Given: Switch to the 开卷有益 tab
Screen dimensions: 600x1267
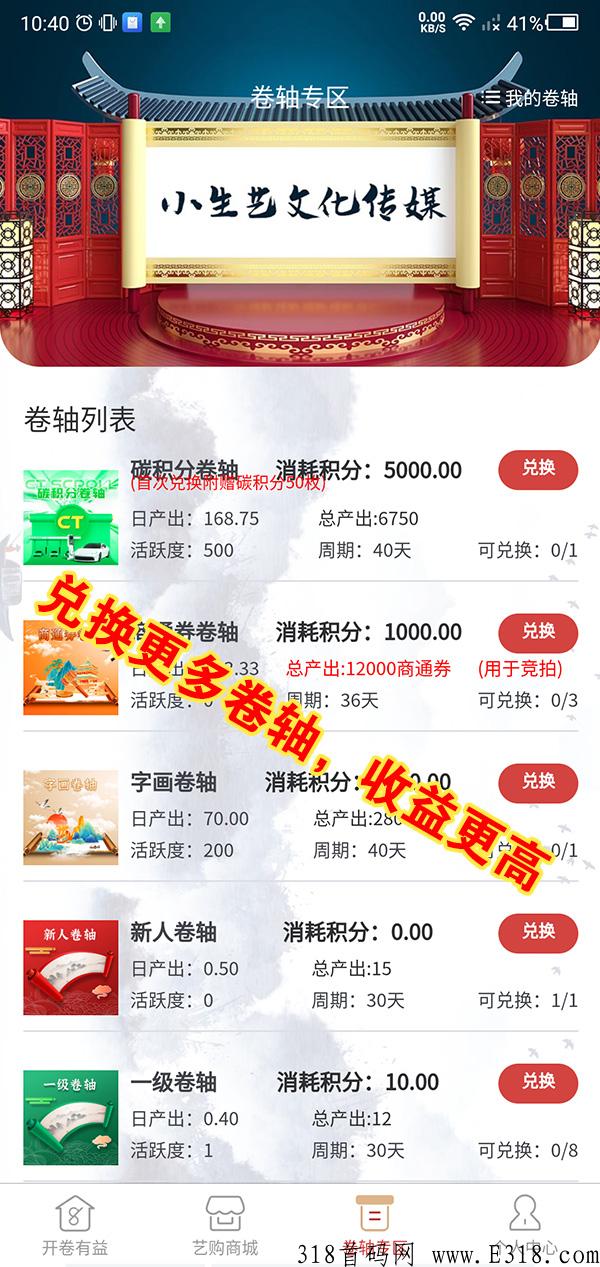Looking at the screenshot, I should tap(75, 1225).
